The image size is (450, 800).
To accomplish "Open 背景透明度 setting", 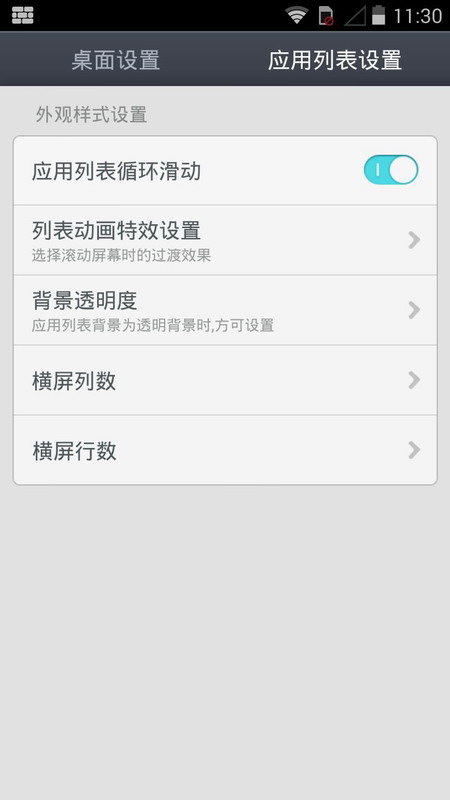I will point(225,310).
